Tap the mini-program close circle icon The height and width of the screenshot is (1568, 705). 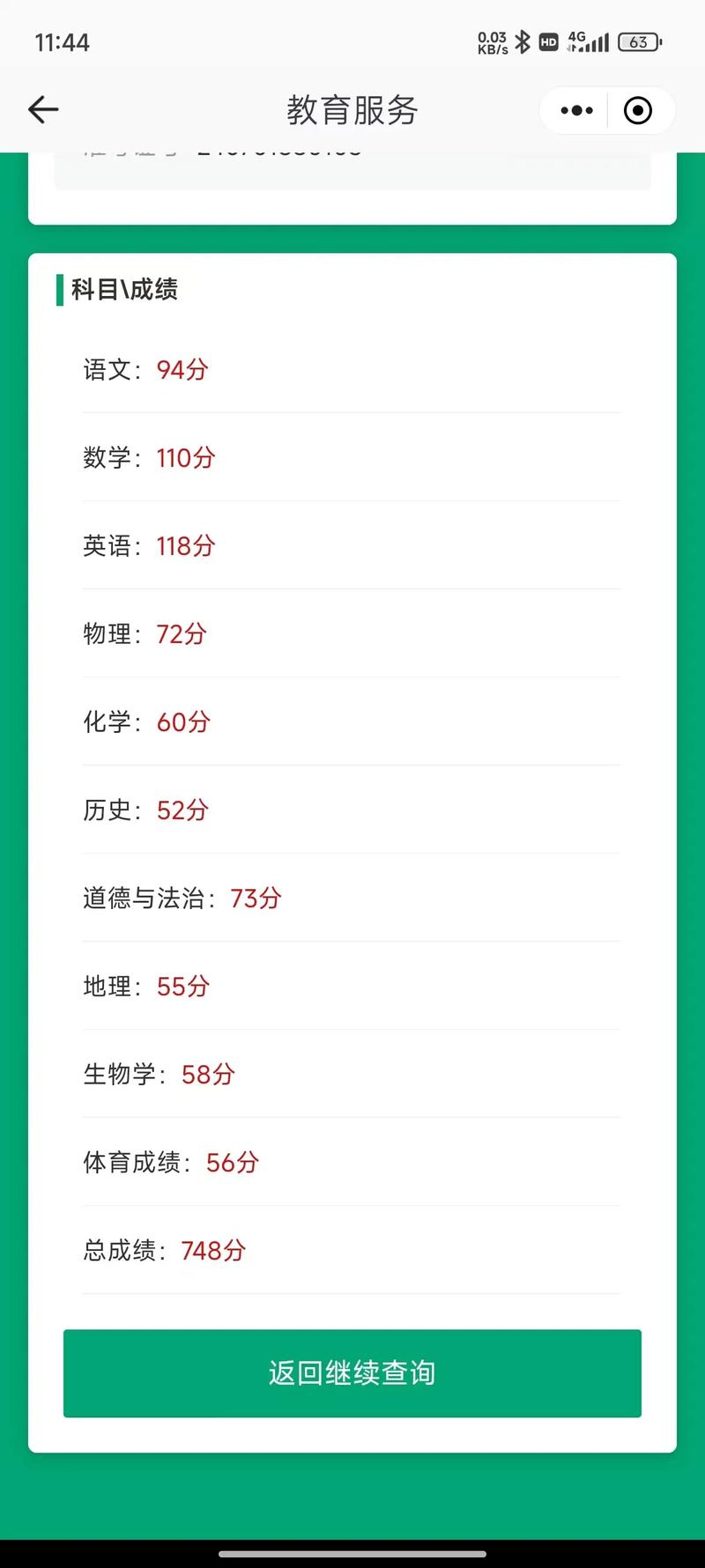tap(638, 110)
